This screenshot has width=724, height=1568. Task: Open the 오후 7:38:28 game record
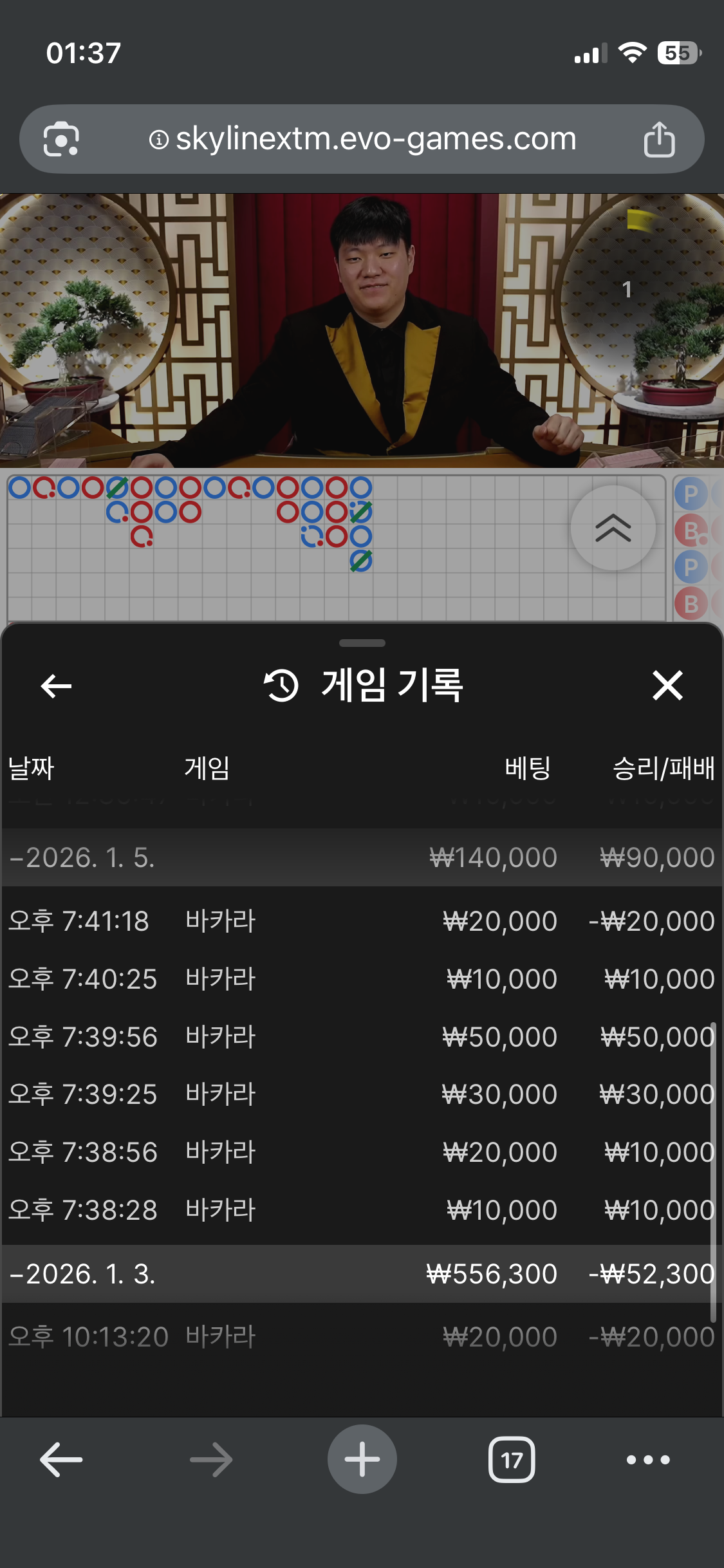point(362,1210)
